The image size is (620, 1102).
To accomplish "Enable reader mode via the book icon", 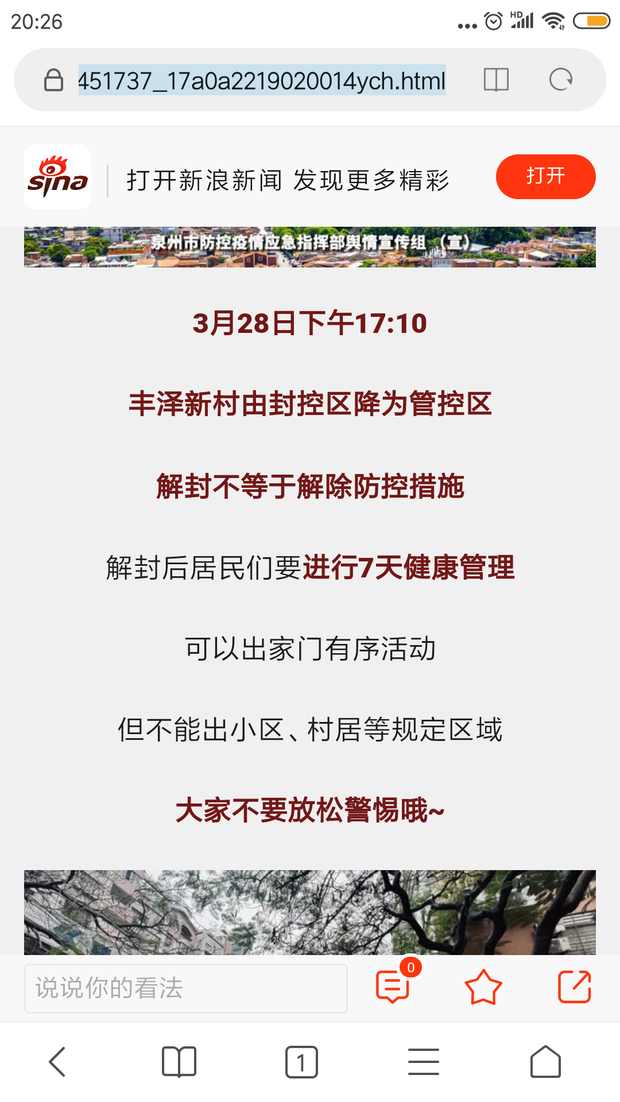I will click(x=496, y=81).
